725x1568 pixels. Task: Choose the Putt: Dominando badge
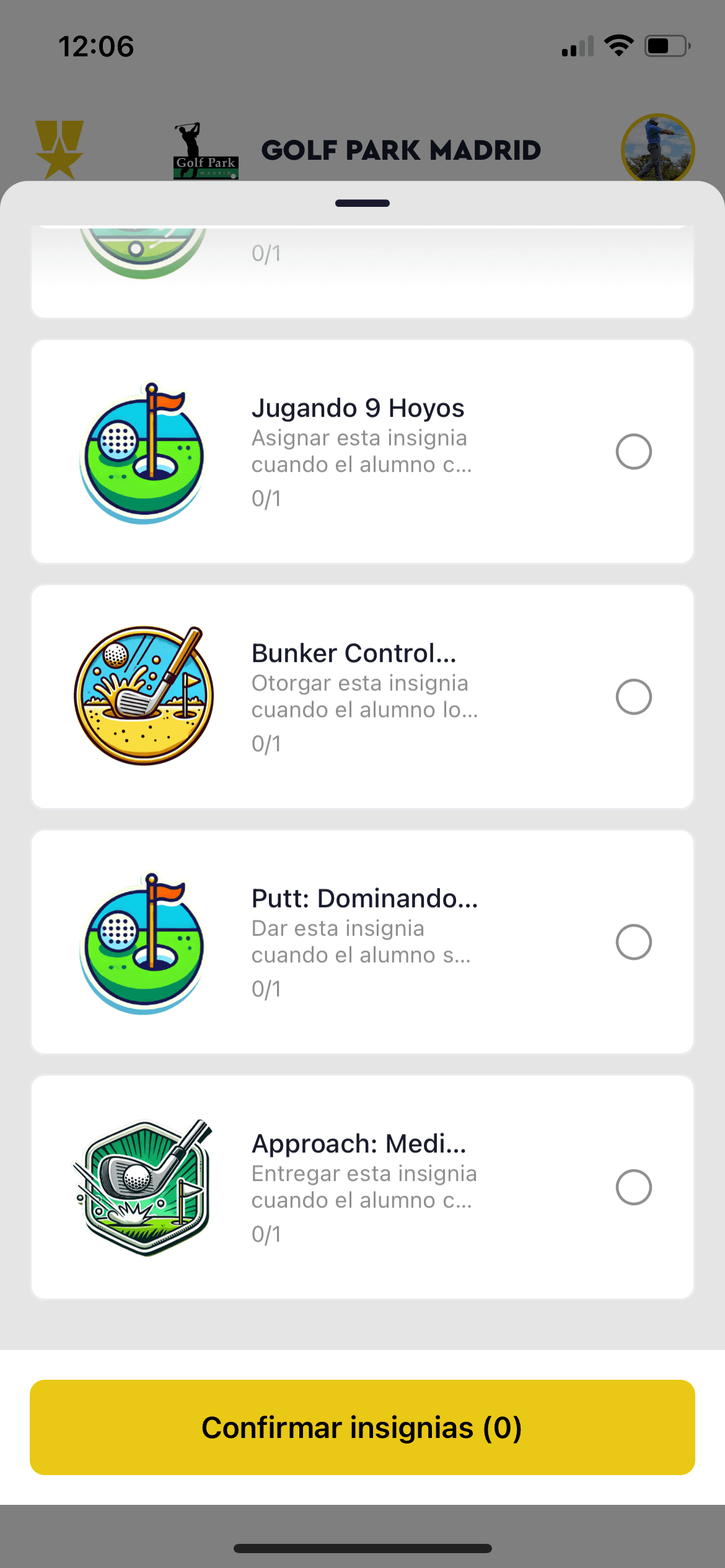click(633, 942)
